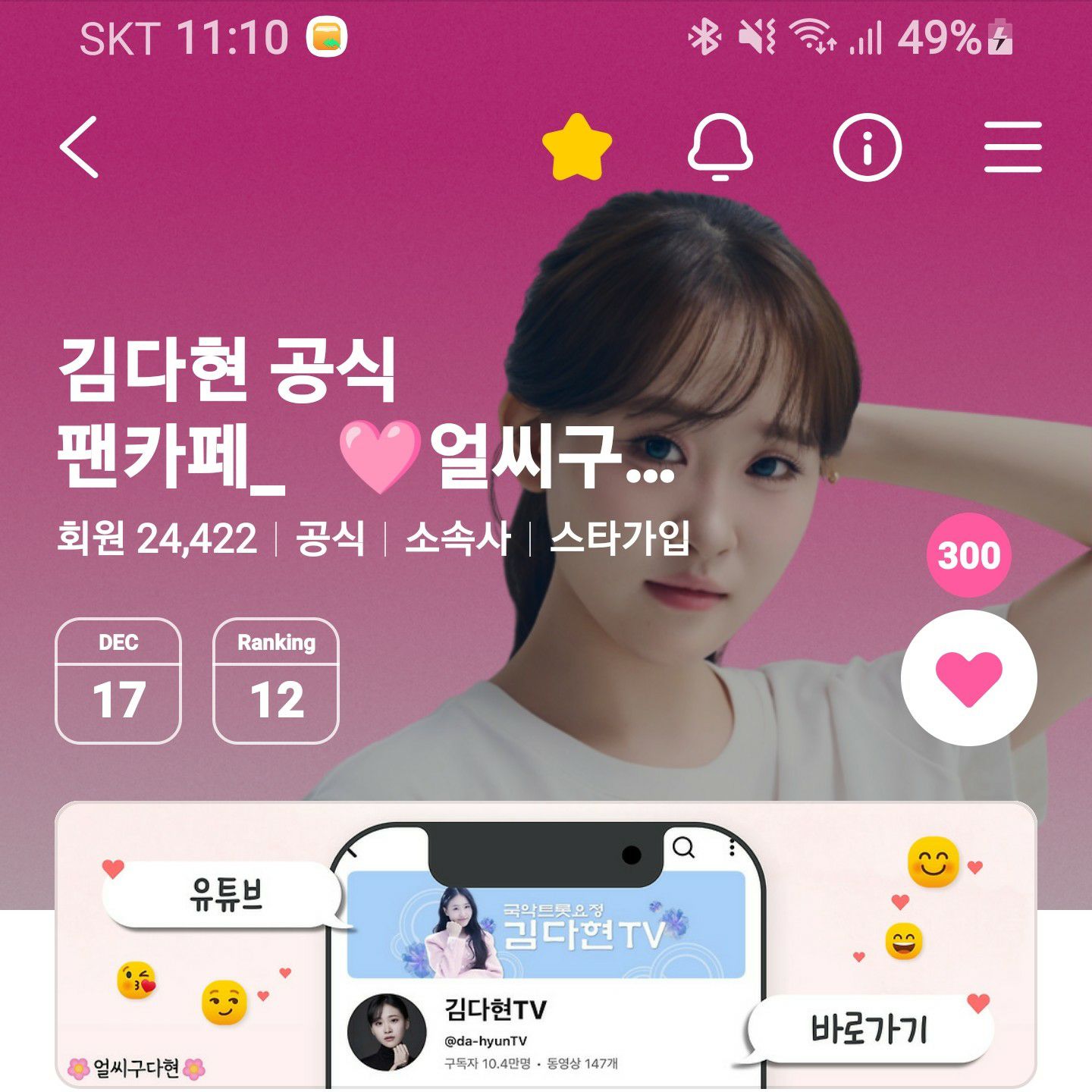Open the notifications bell settings
Image resolution: width=1092 pixels, height=1092 pixels.
tap(720, 147)
